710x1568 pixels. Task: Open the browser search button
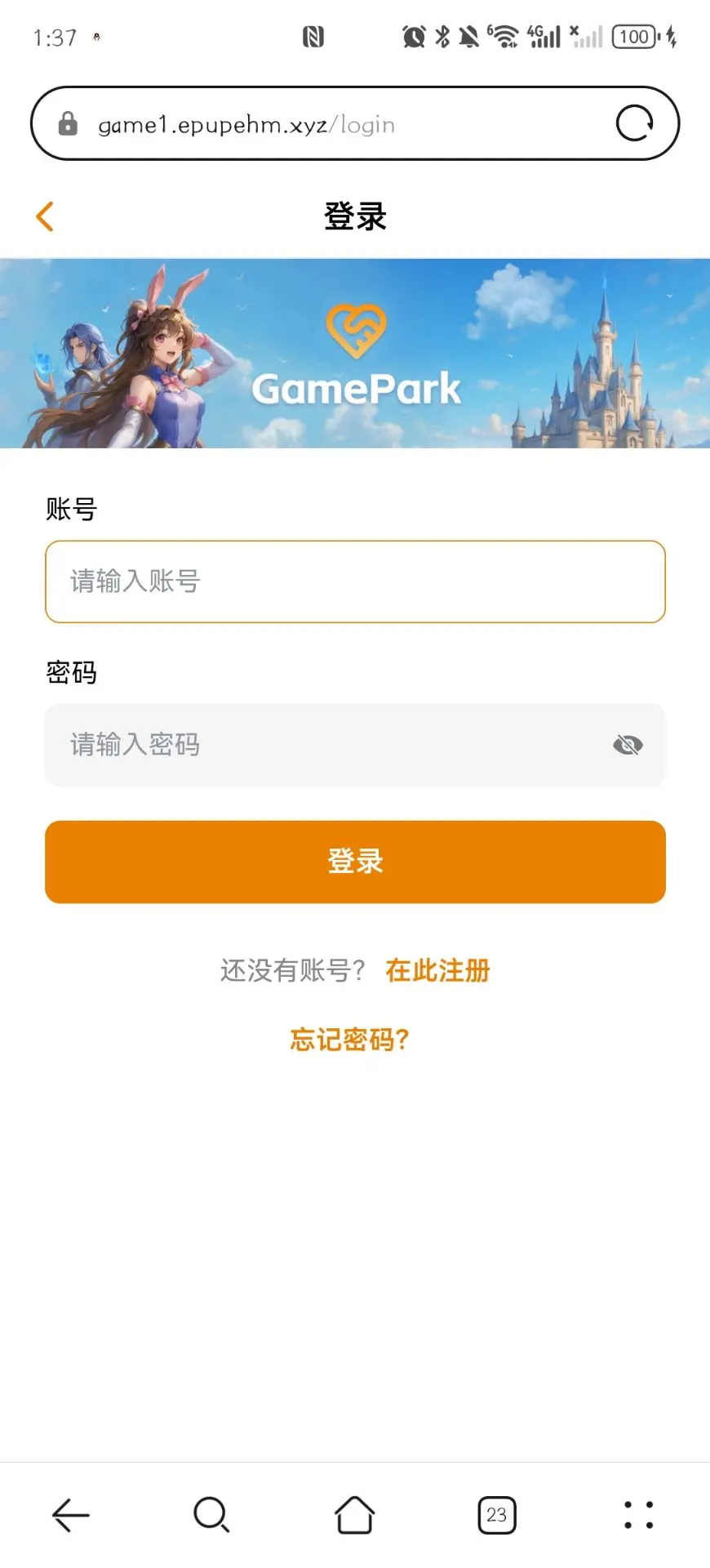pyautogui.click(x=212, y=1515)
